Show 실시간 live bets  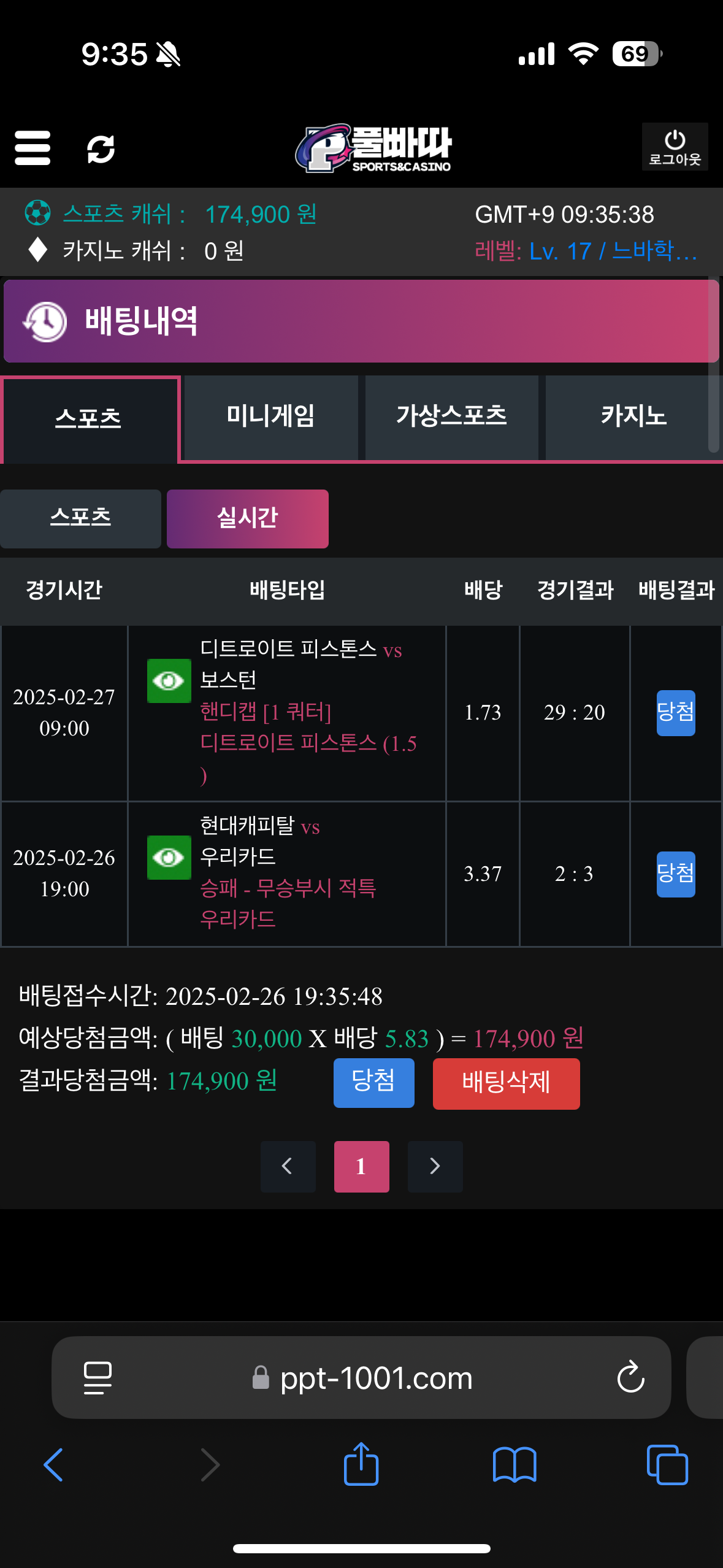pos(247,518)
